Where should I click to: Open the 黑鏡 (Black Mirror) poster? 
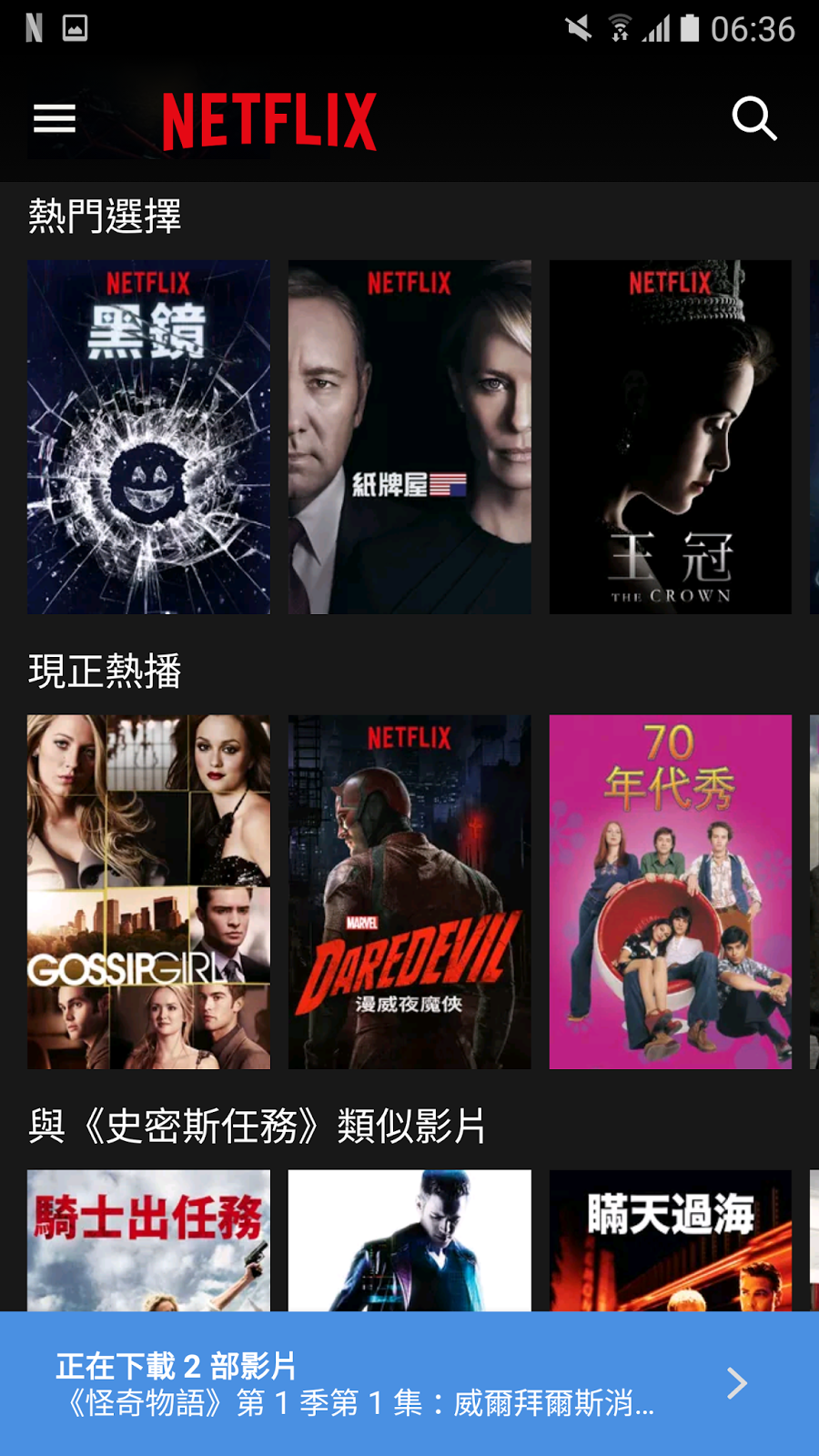(x=148, y=437)
